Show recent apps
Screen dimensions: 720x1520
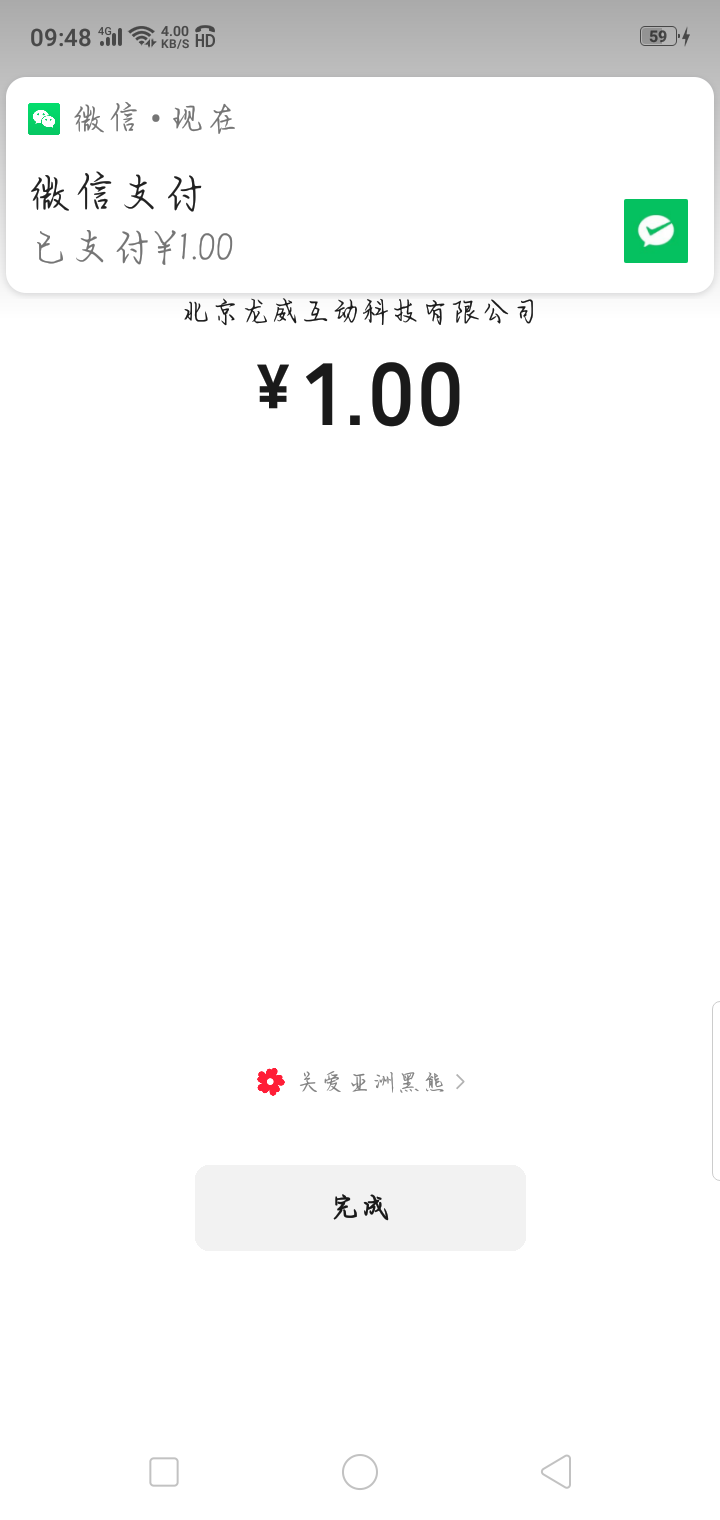pos(164,1472)
